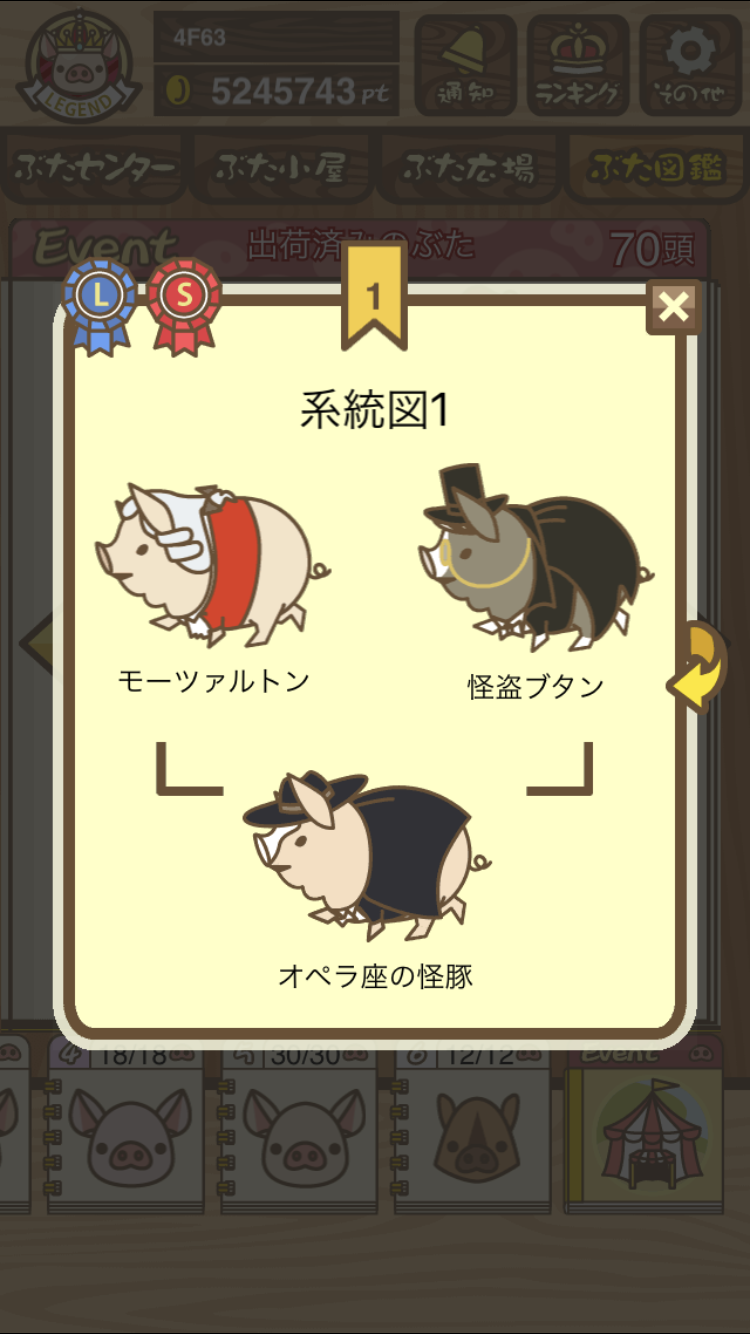Open the 12/12 boar book

click(x=472, y=1130)
